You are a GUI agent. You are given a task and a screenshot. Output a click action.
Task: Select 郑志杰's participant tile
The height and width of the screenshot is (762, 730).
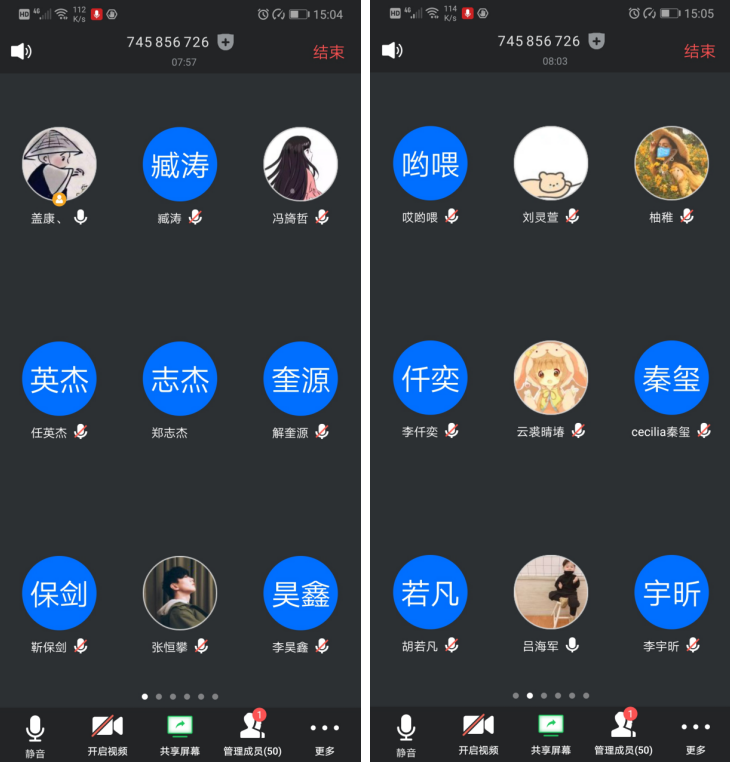(x=180, y=379)
